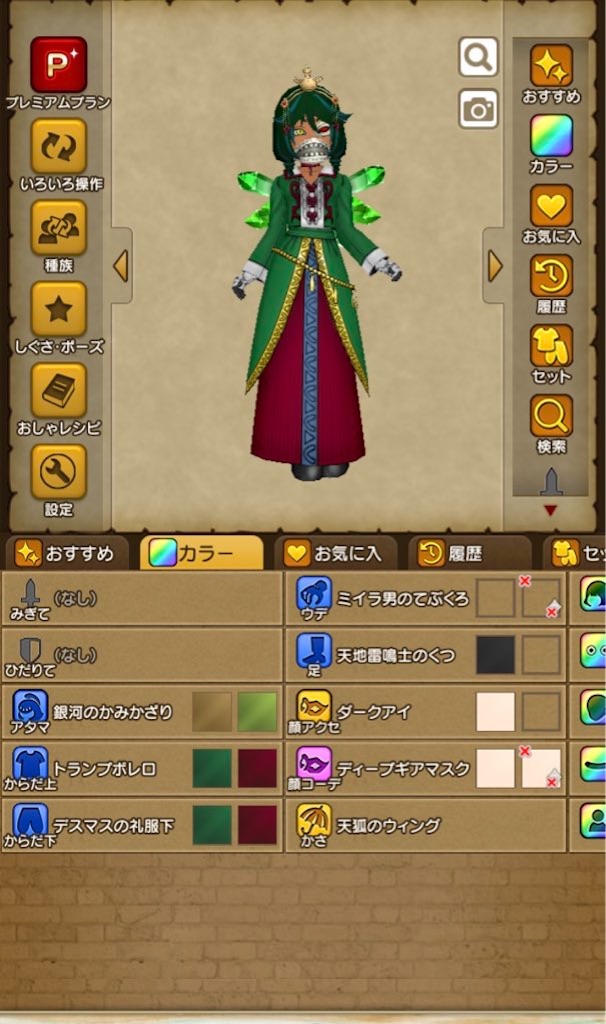
Task: Tap the right side panel arrow
Action: 494,265
